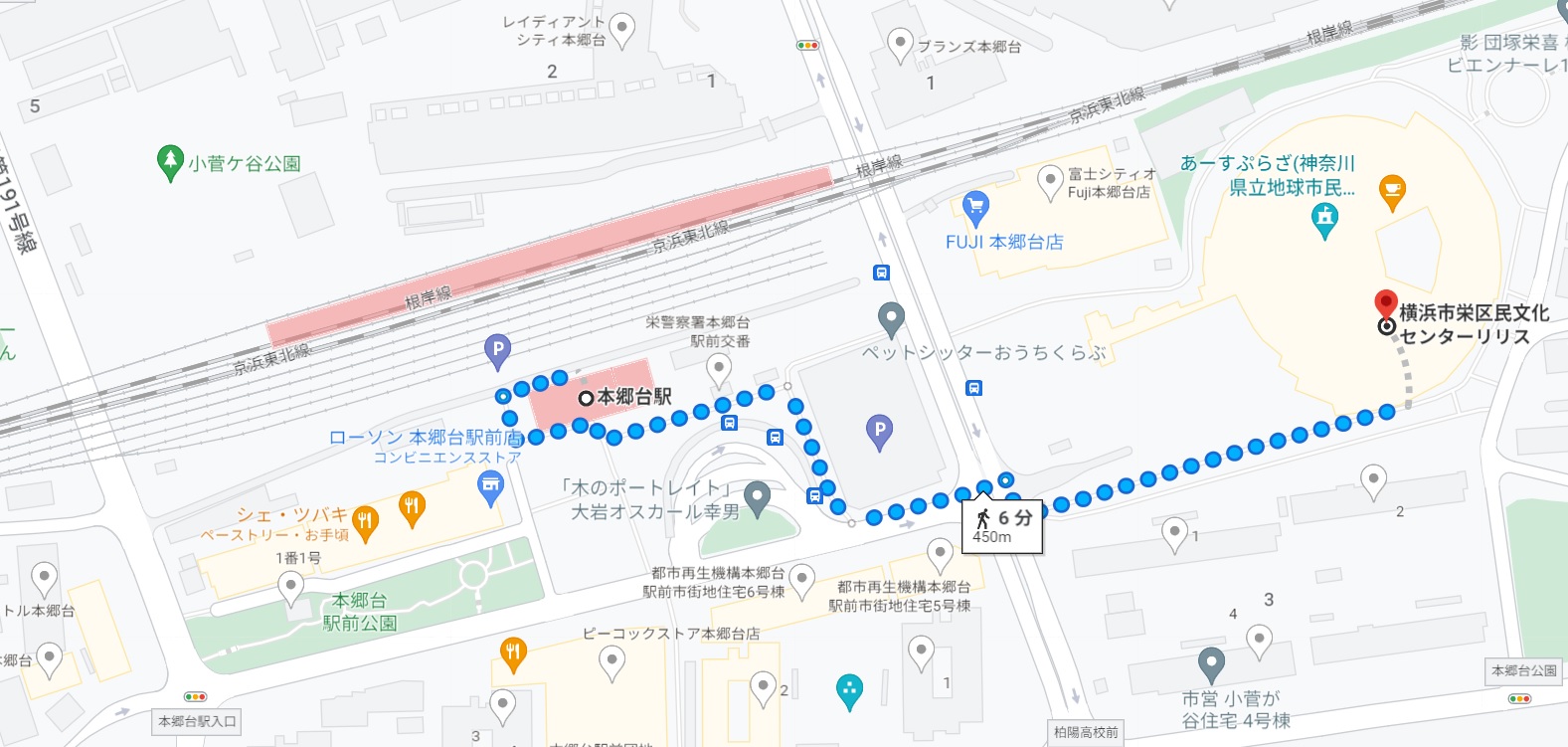Tap the 6分 450m walking route label
The image size is (1568, 747).
pyautogui.click(x=1002, y=526)
